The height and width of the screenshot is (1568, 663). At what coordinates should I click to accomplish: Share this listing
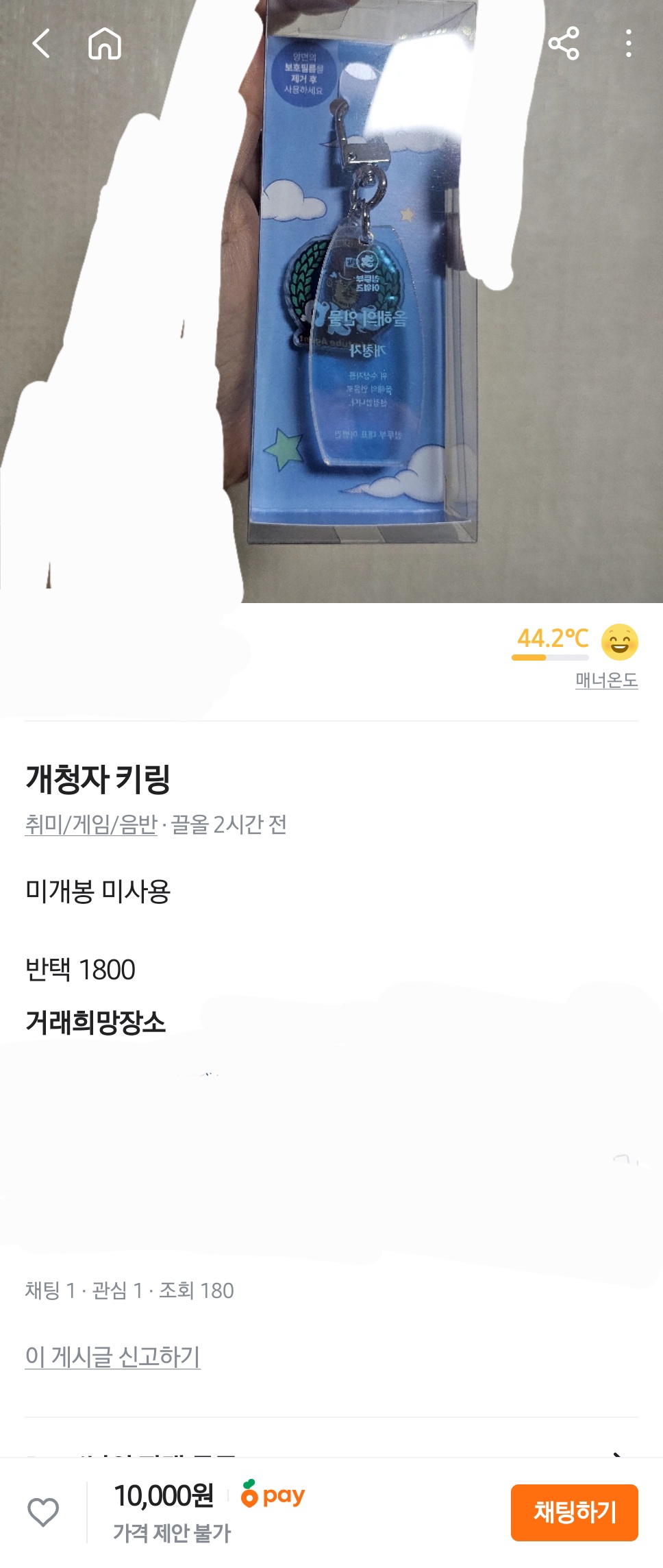click(x=564, y=44)
